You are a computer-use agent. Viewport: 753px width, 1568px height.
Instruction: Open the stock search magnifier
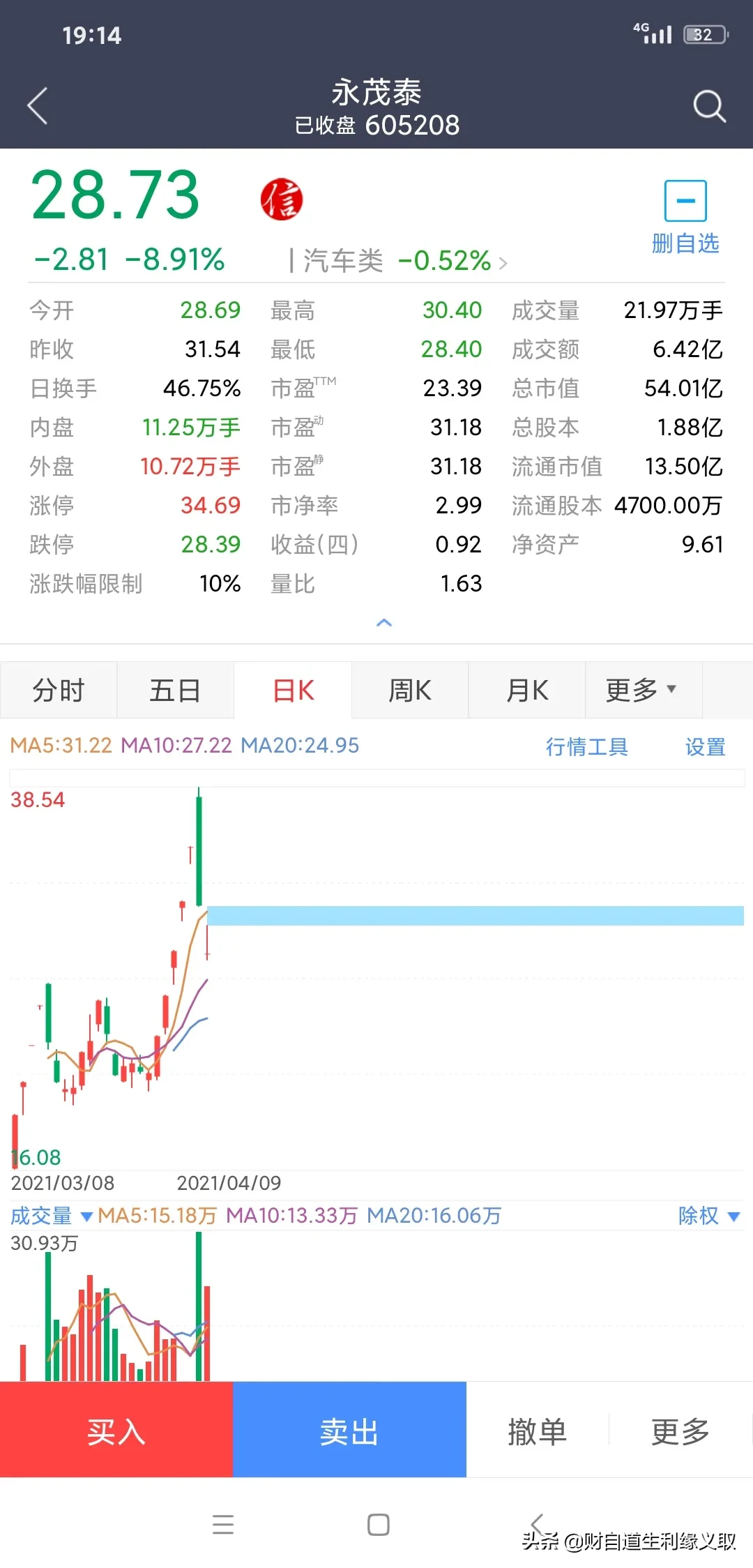(709, 106)
